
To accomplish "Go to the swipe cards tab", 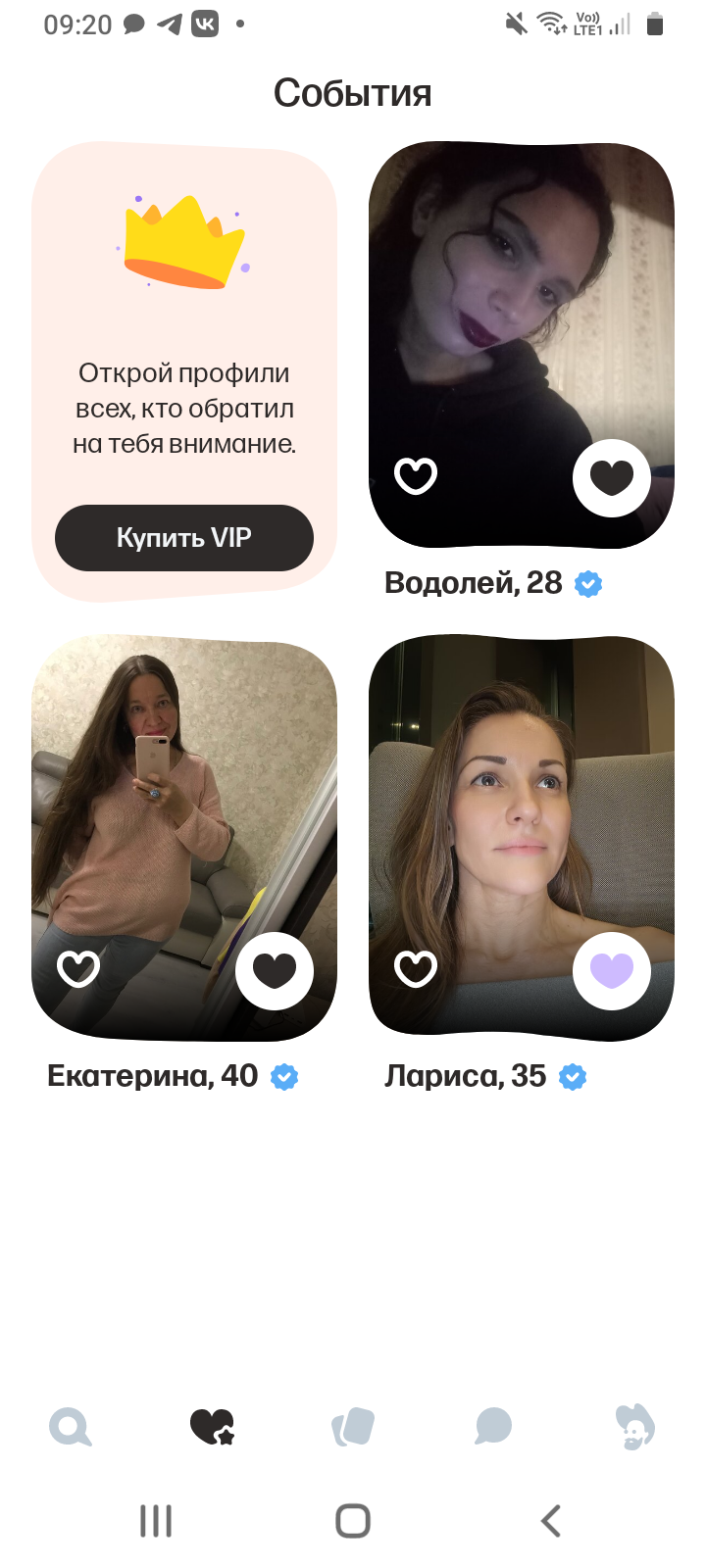I will point(353,1427).
